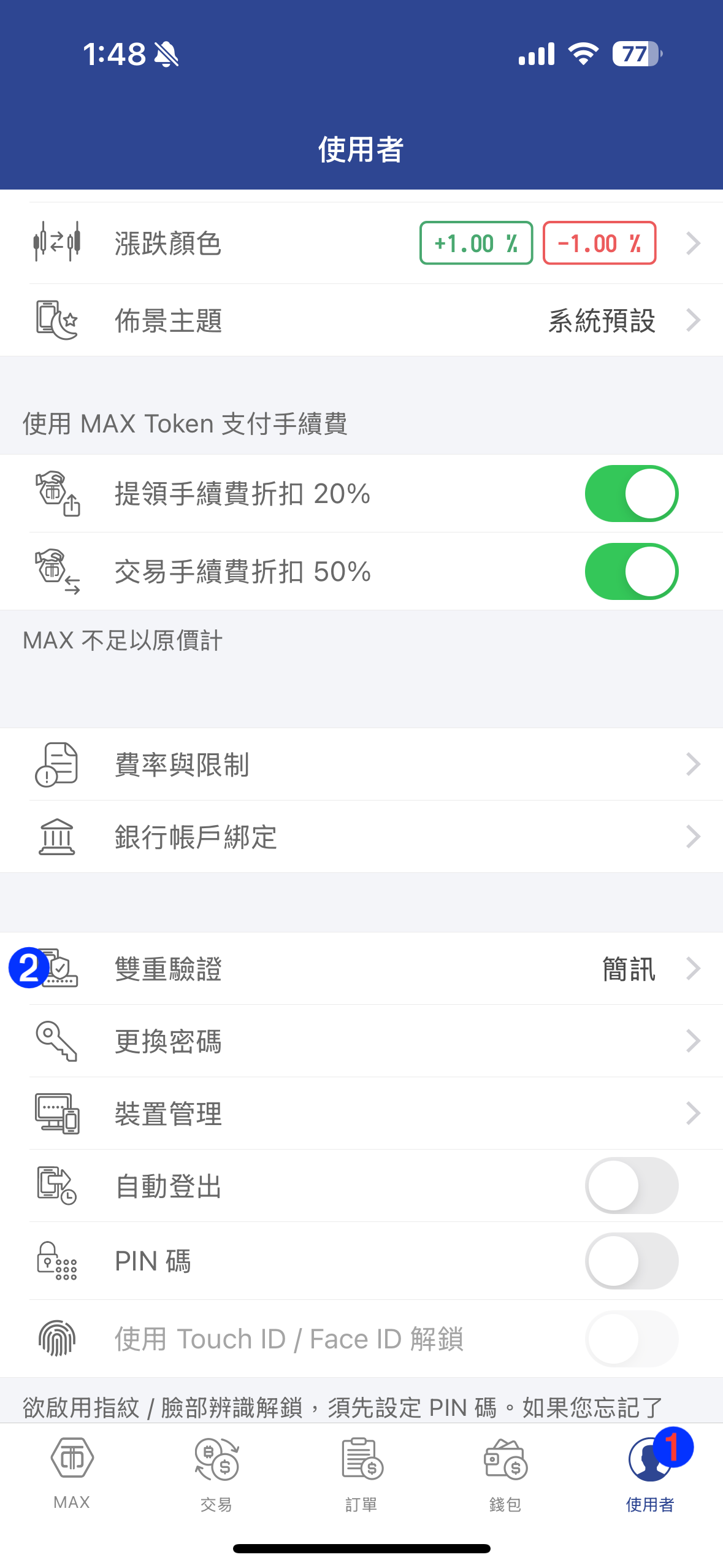Open the 漲跌顏色 setting
The width and height of the screenshot is (723, 1568).
tap(361, 243)
